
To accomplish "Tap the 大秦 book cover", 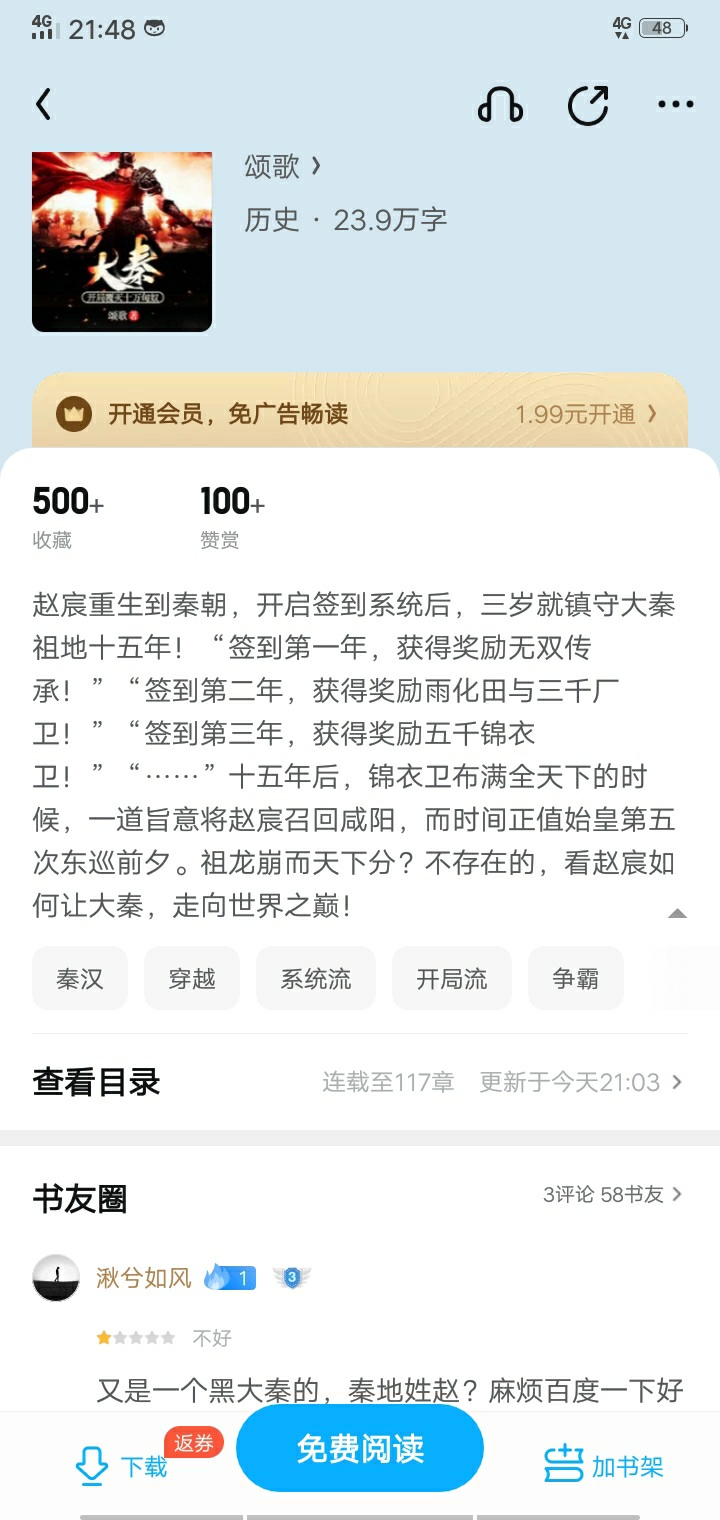I will pos(122,241).
